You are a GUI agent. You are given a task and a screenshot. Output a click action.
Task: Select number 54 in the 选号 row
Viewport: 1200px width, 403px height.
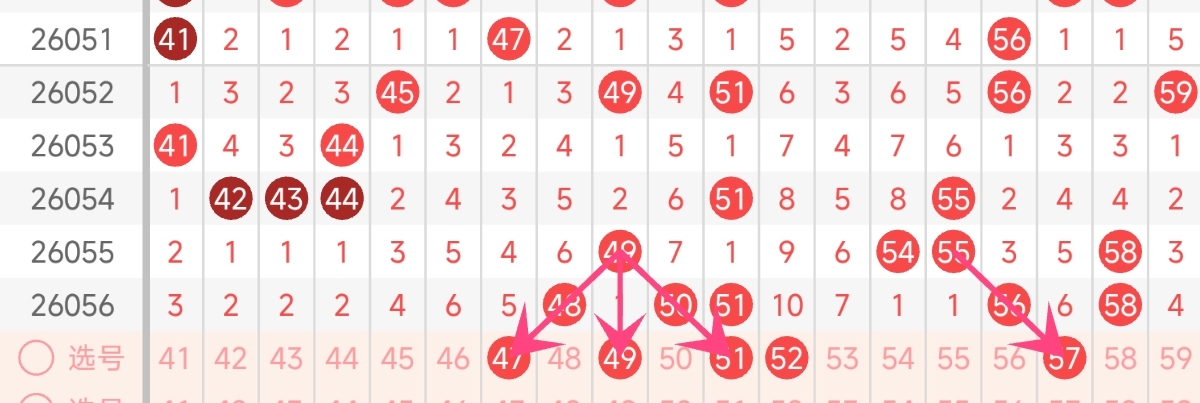click(x=898, y=357)
